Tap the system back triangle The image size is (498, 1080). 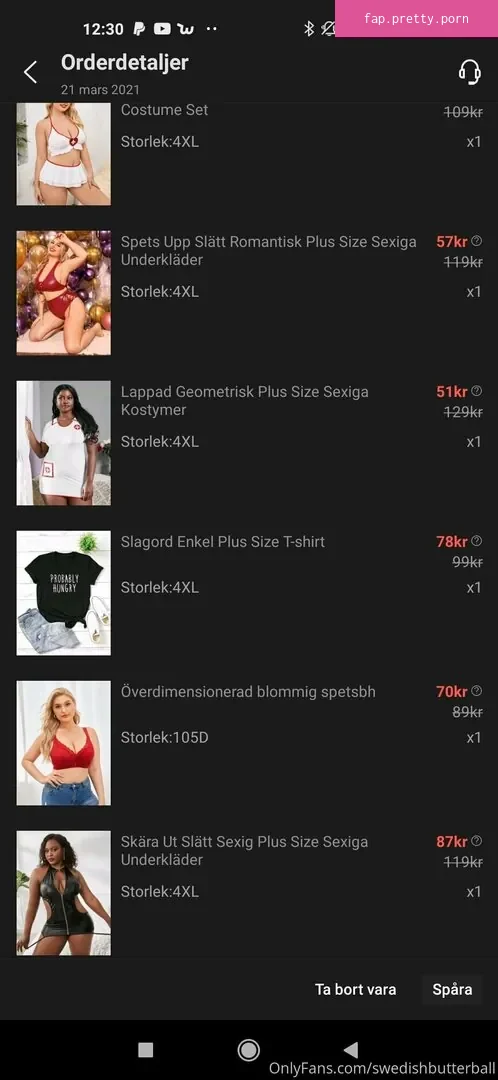(x=351, y=1050)
